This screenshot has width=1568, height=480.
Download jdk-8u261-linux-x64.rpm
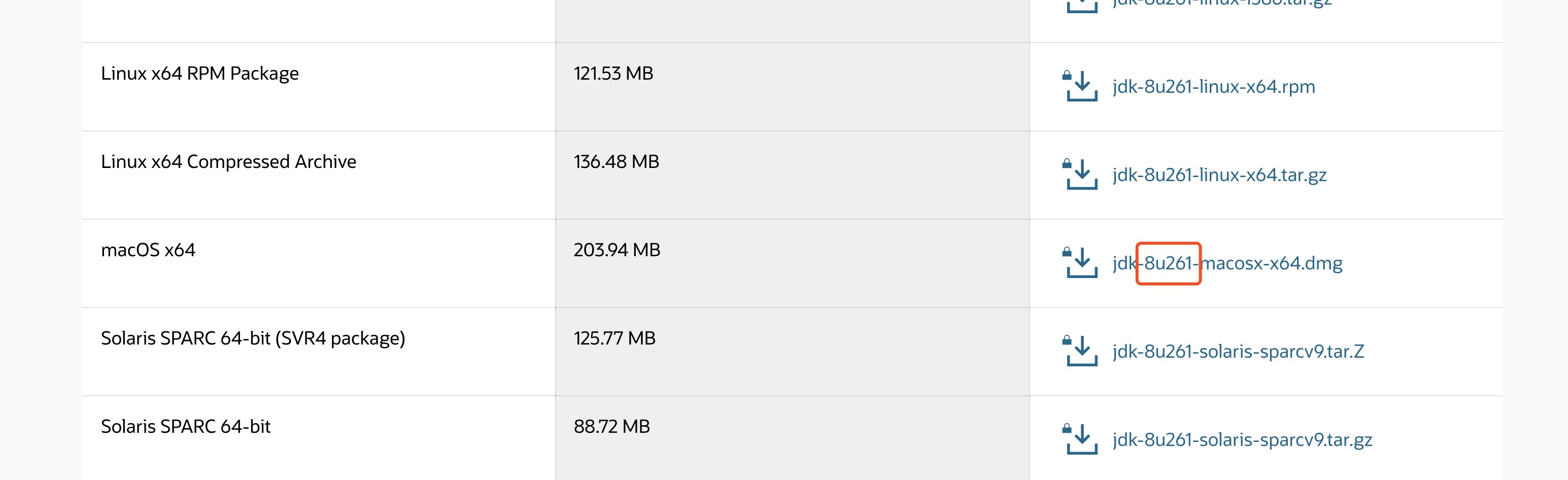[x=1213, y=87]
